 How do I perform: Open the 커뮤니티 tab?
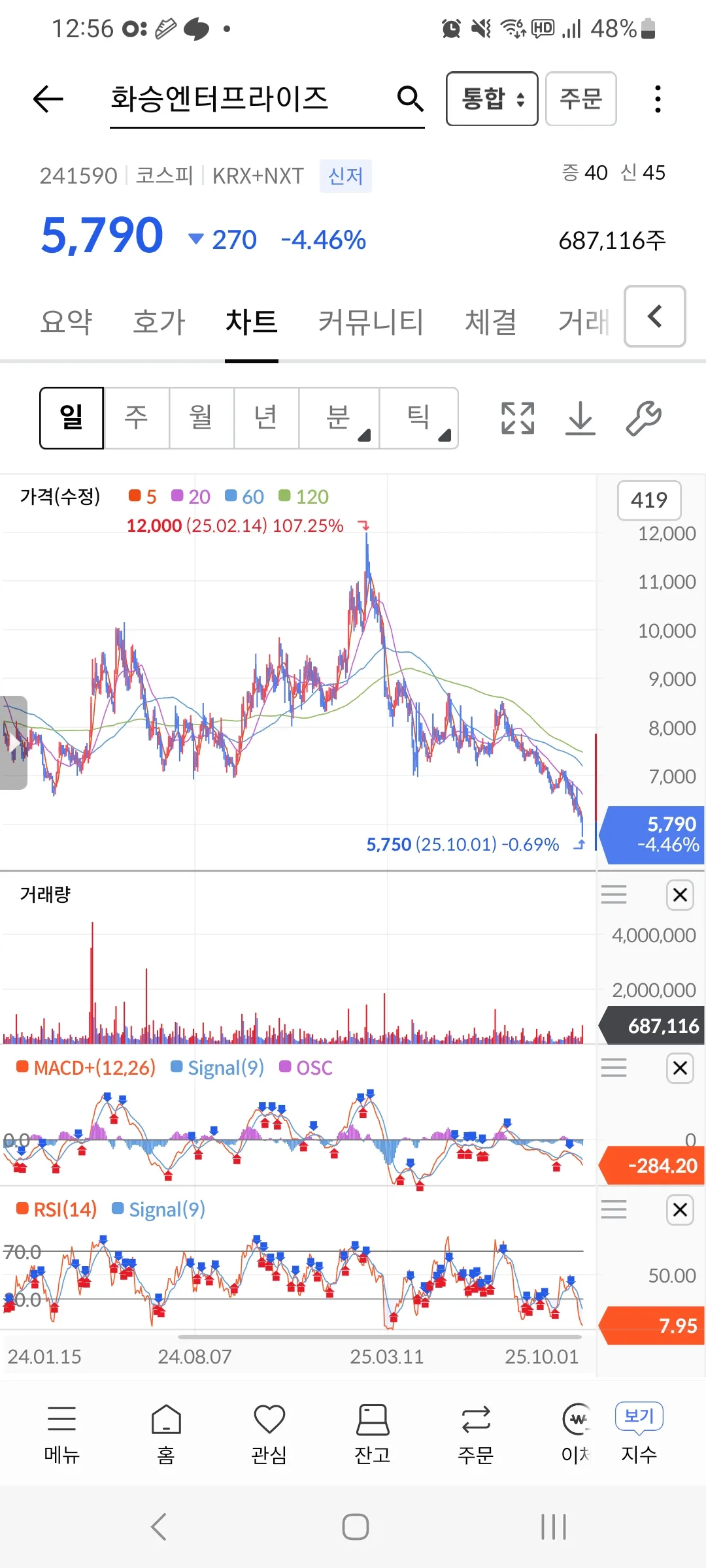tap(371, 321)
